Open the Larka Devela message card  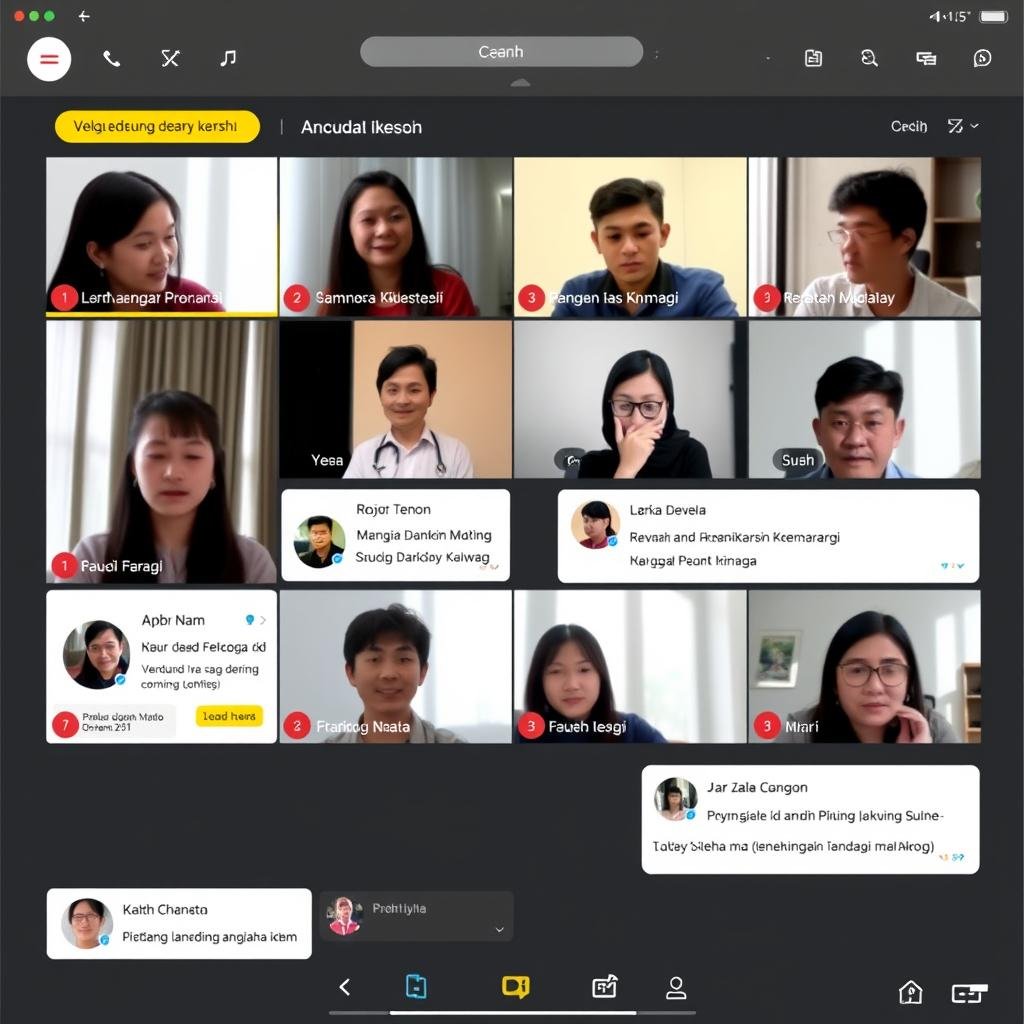(x=768, y=535)
